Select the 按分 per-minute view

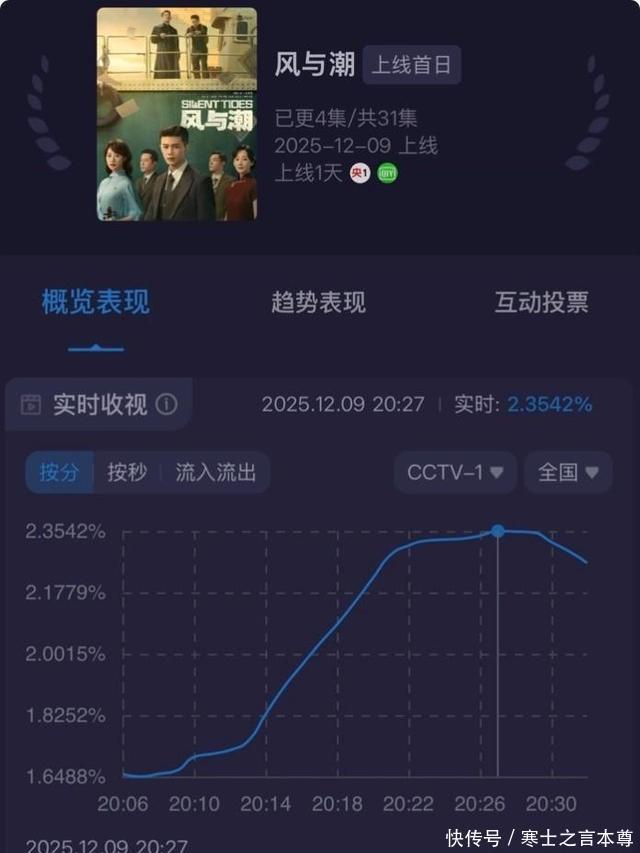(59, 472)
